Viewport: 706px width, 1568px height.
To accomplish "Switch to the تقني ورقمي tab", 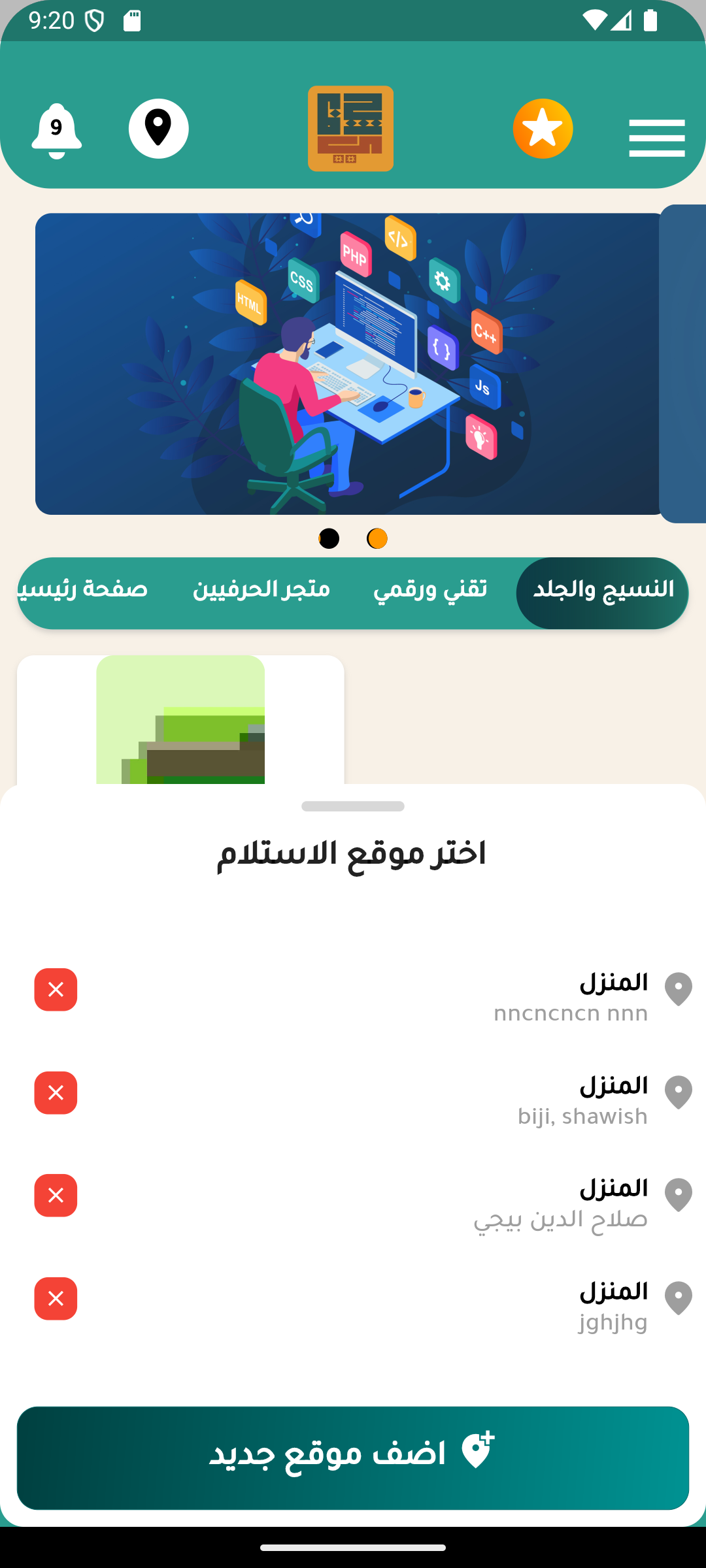I will tap(430, 592).
